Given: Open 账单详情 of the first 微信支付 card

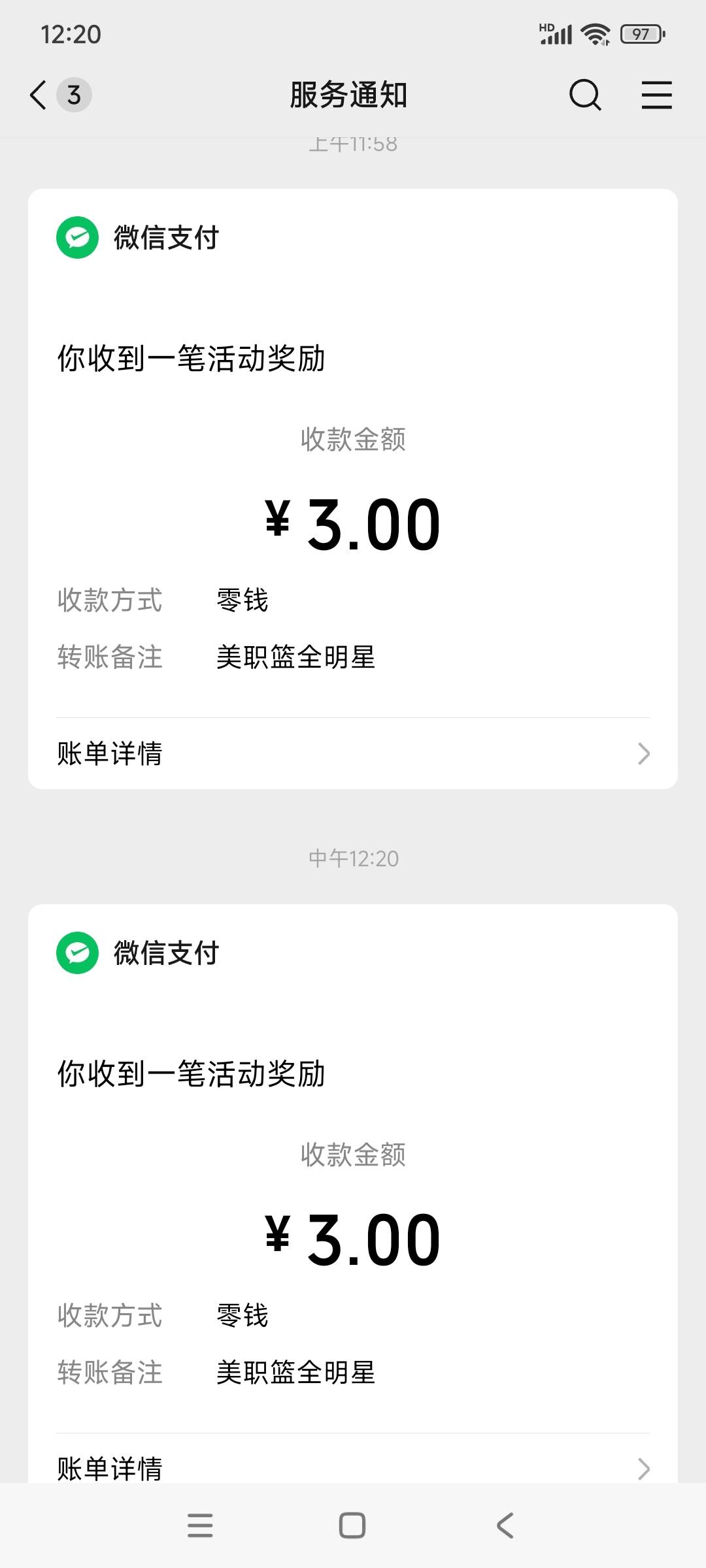Looking at the screenshot, I should coord(353,753).
